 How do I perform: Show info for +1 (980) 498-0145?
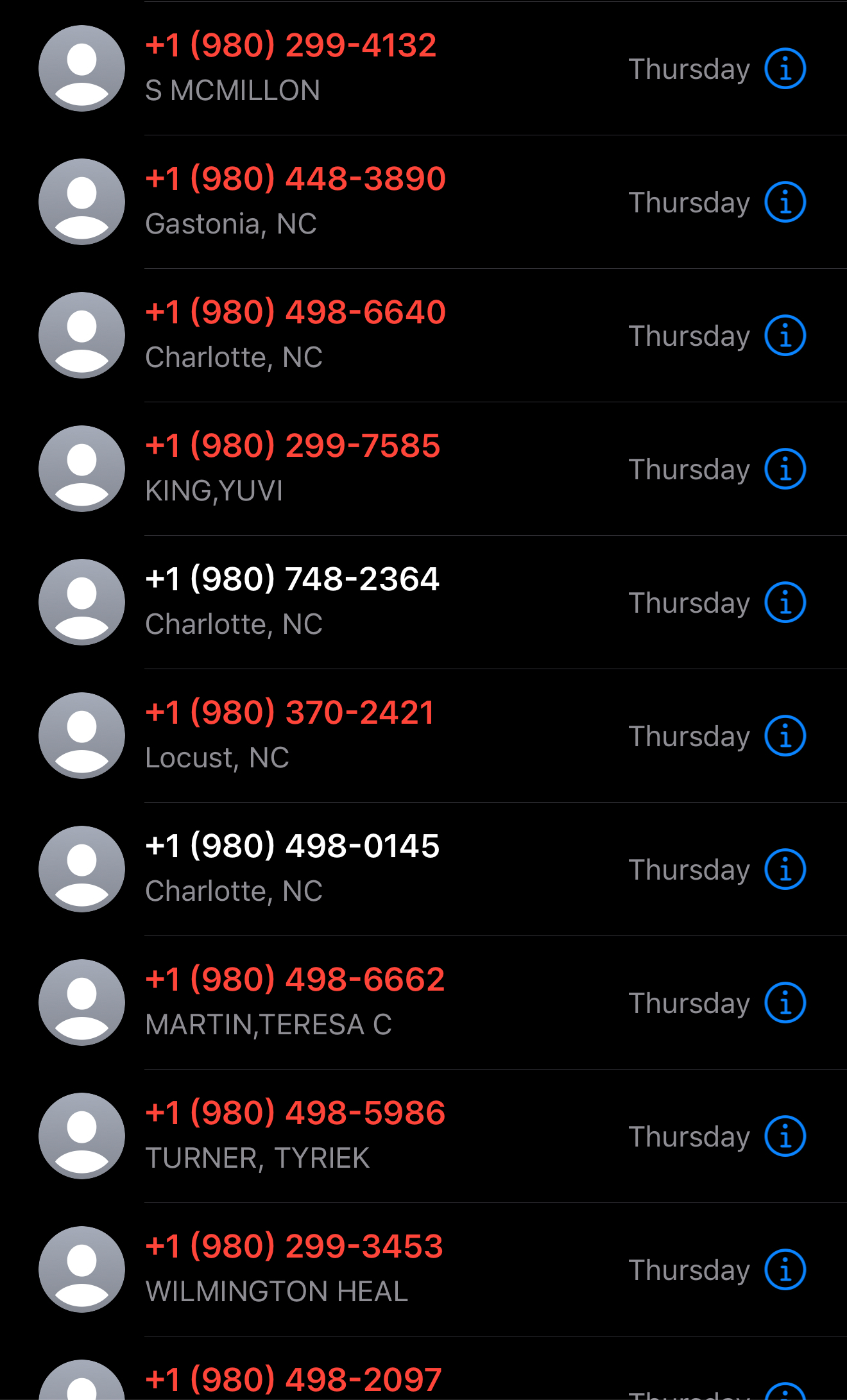pyautogui.click(x=785, y=869)
